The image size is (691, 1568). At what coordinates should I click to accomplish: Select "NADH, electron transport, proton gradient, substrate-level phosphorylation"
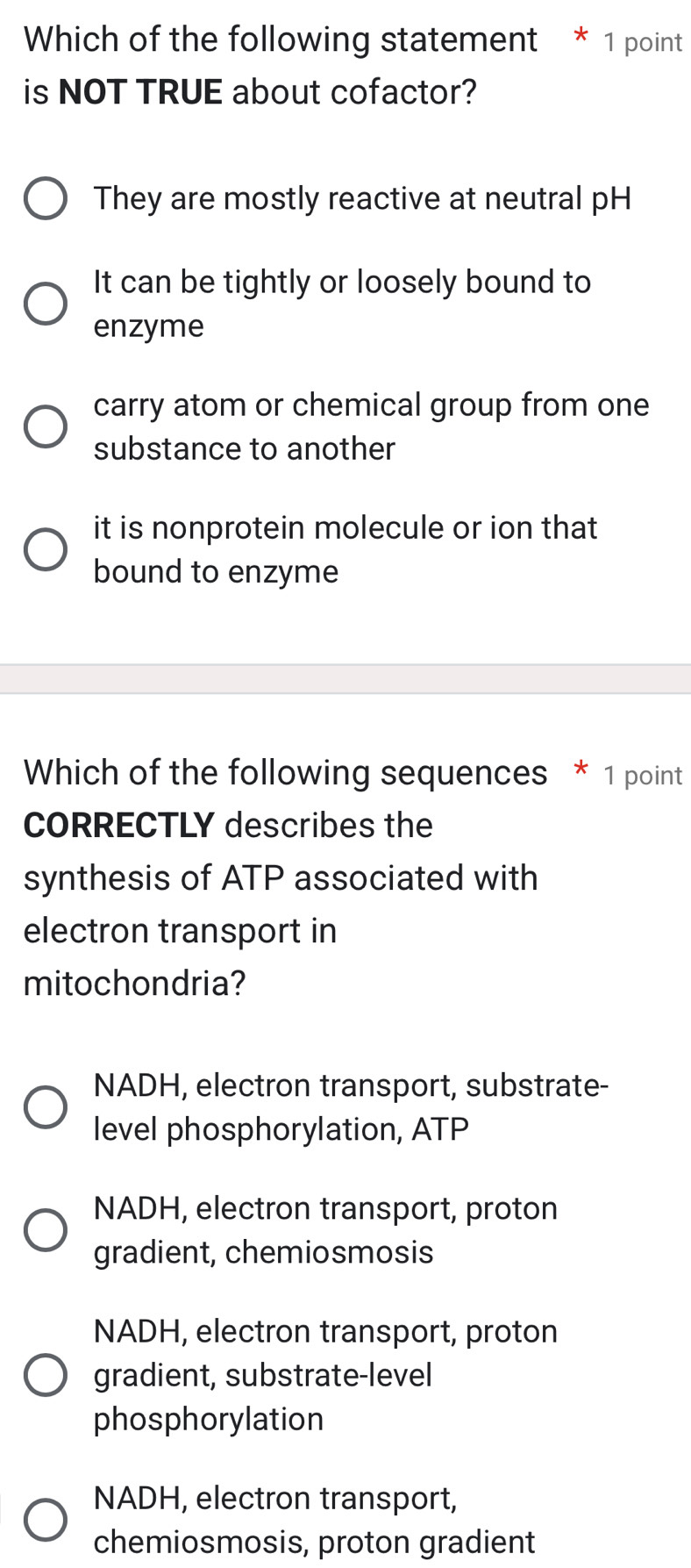(46, 1374)
